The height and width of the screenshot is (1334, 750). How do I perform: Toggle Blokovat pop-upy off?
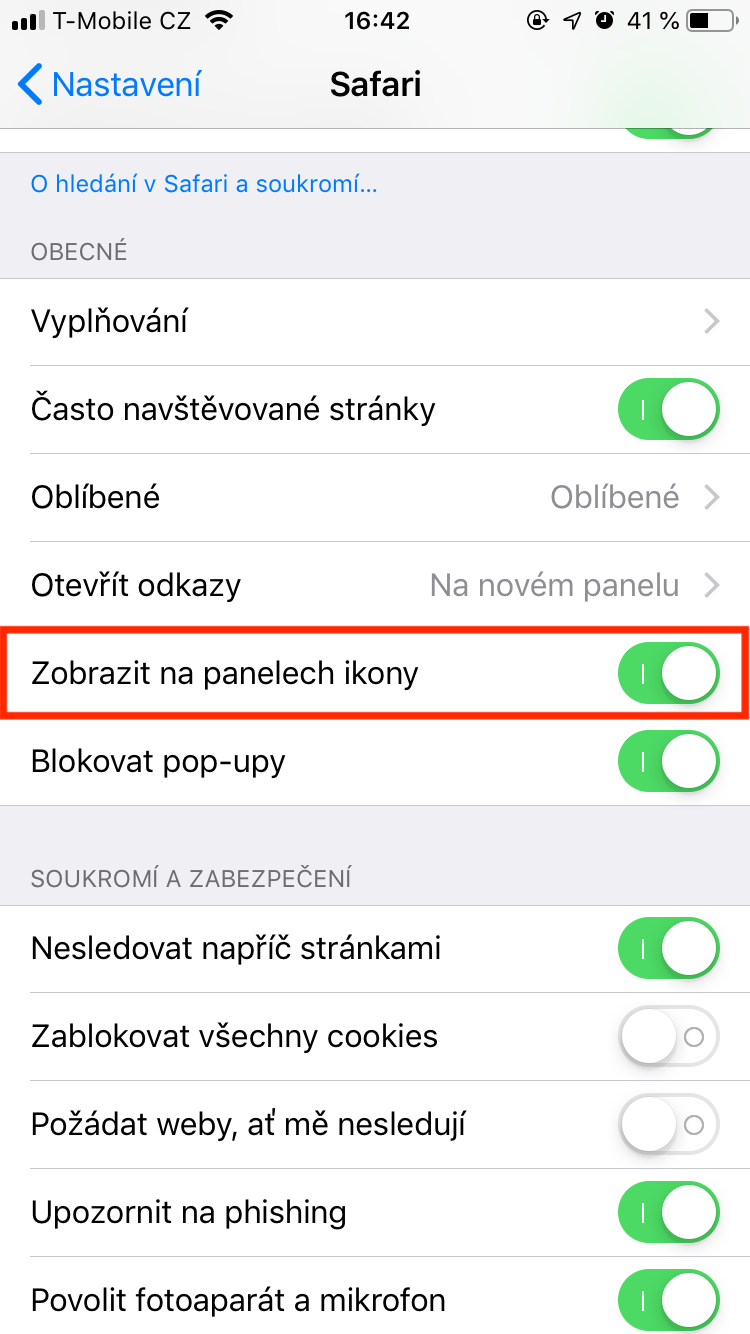point(669,761)
